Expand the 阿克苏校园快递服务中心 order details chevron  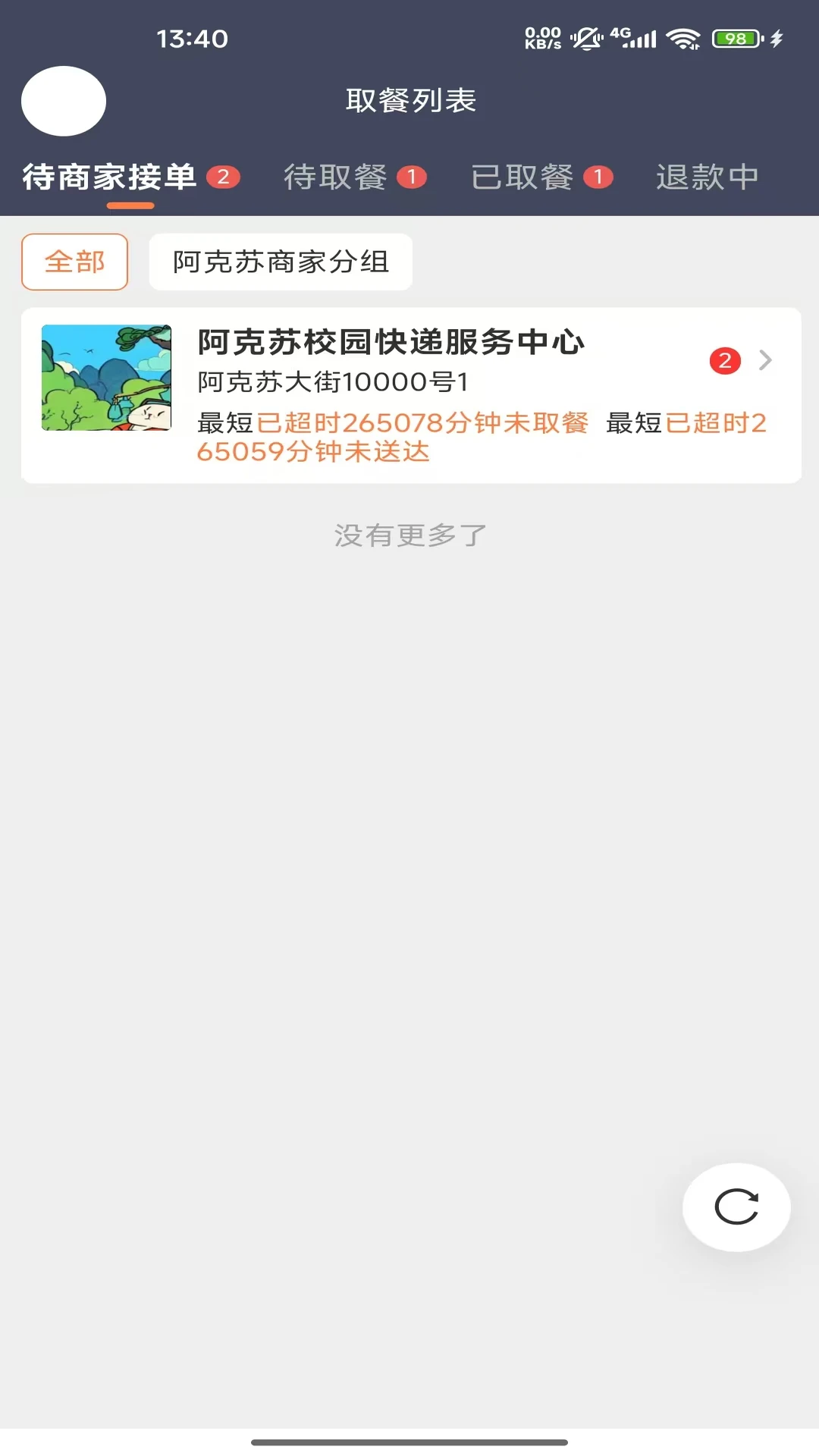point(768,362)
